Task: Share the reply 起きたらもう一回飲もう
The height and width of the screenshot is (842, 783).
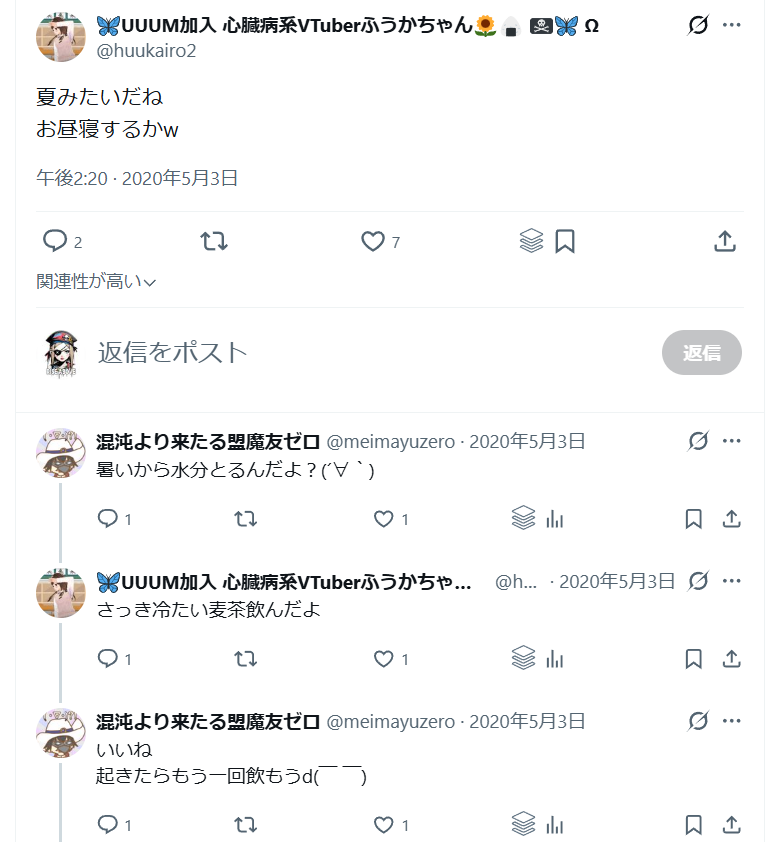Action: pos(731,825)
